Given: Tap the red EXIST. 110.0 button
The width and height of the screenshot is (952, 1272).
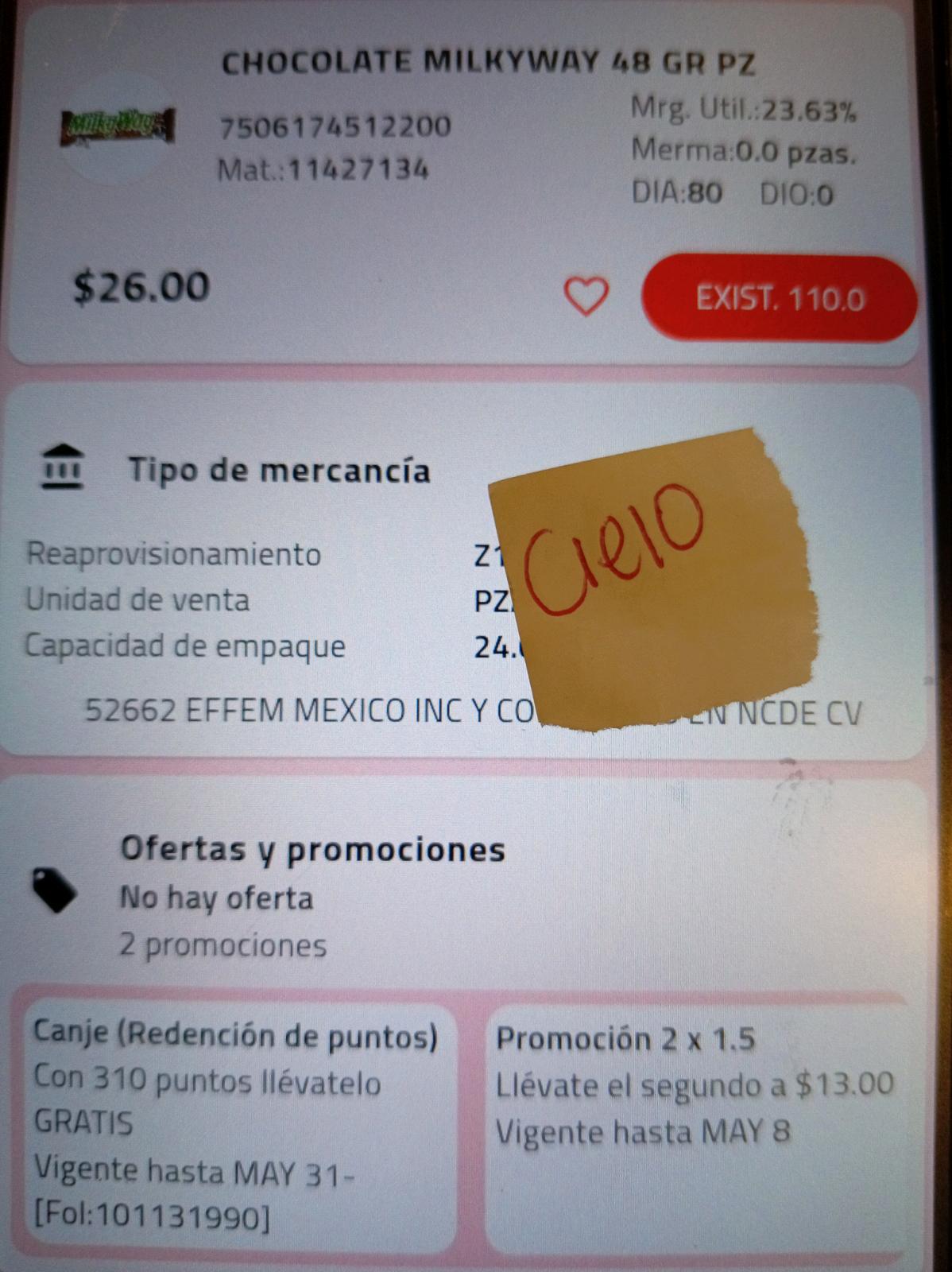Looking at the screenshot, I should (x=780, y=299).
